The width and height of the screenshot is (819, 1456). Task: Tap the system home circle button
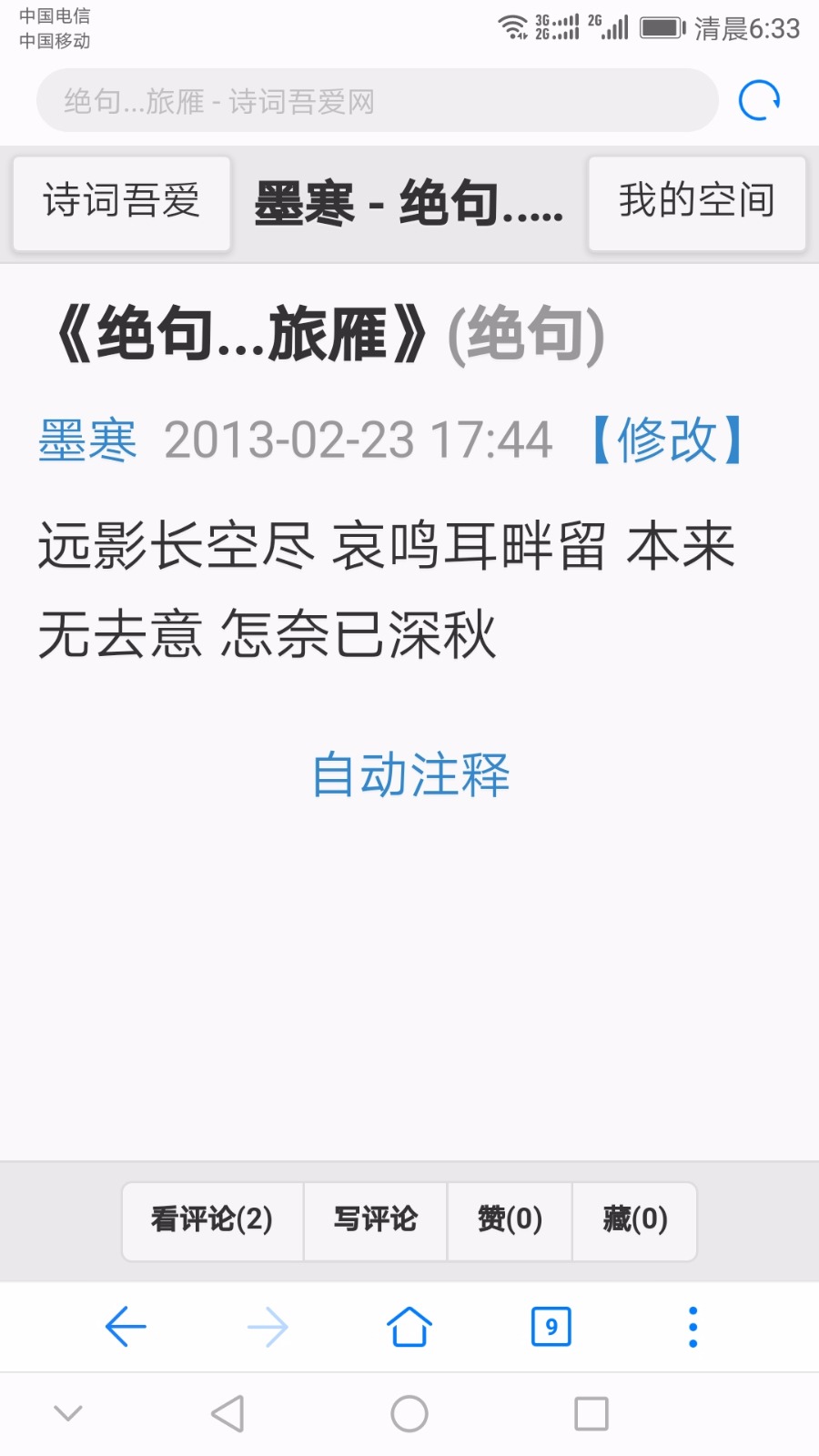[409, 1414]
